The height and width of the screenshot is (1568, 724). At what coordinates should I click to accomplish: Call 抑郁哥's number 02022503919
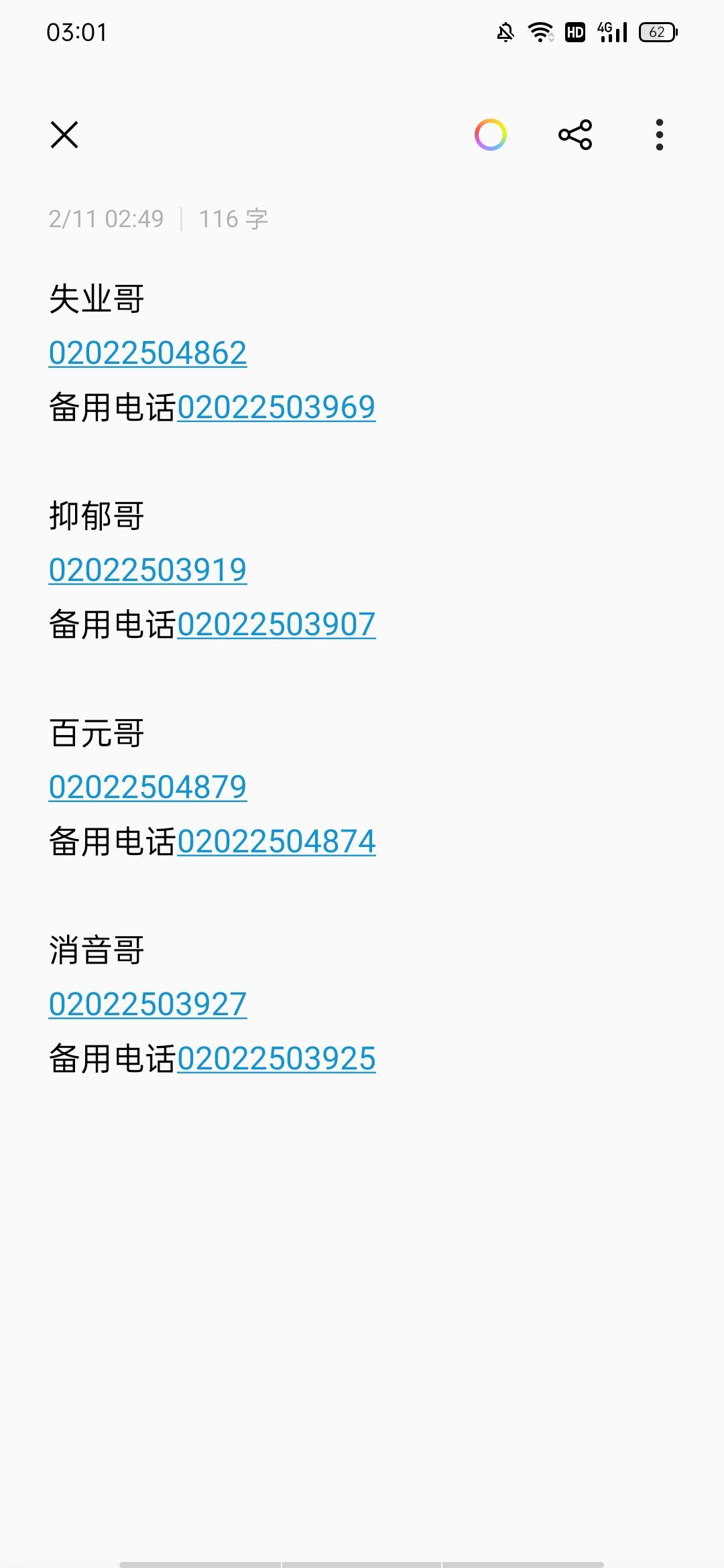(147, 568)
